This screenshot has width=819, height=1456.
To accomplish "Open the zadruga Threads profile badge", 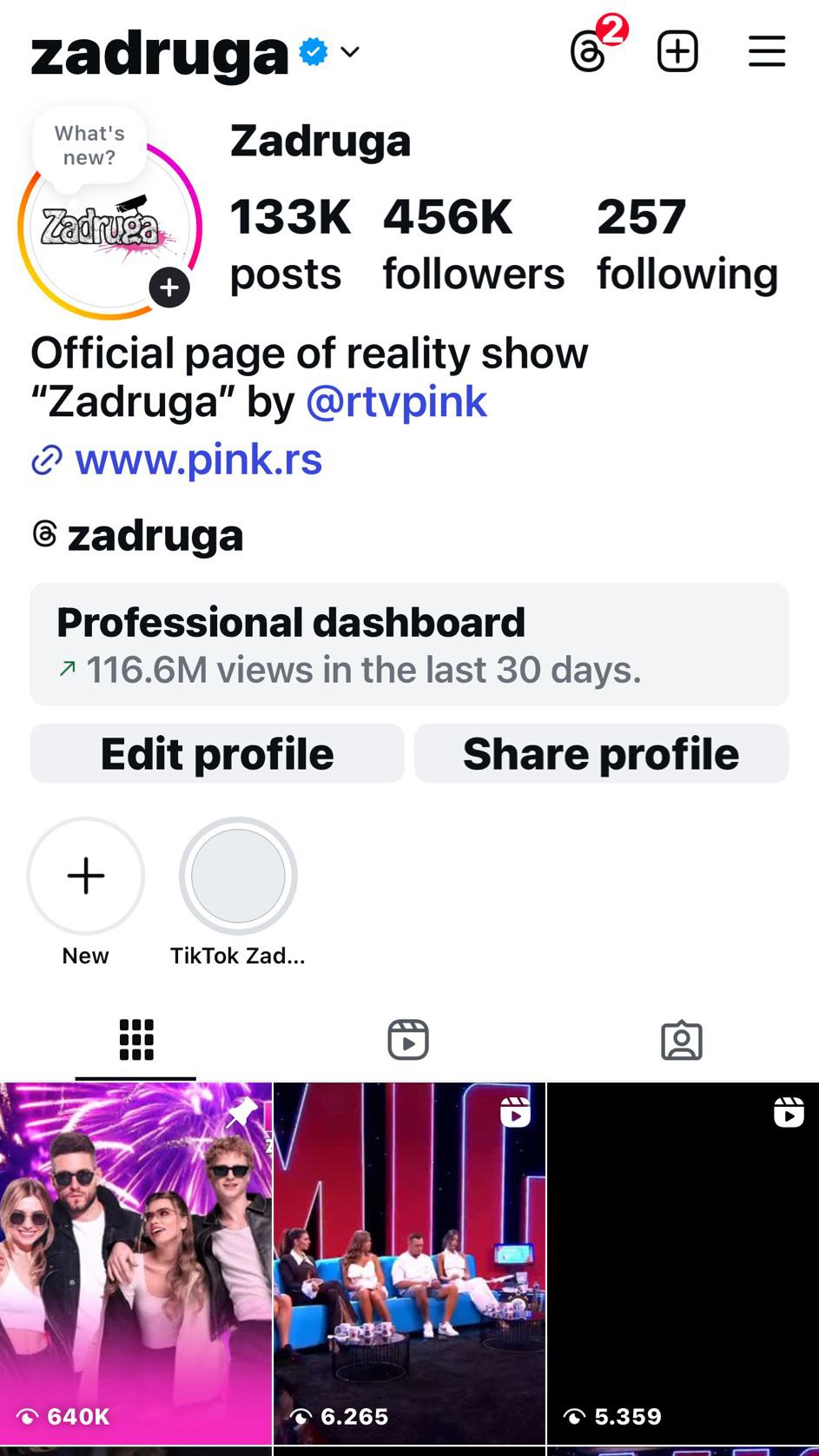I will (x=138, y=536).
